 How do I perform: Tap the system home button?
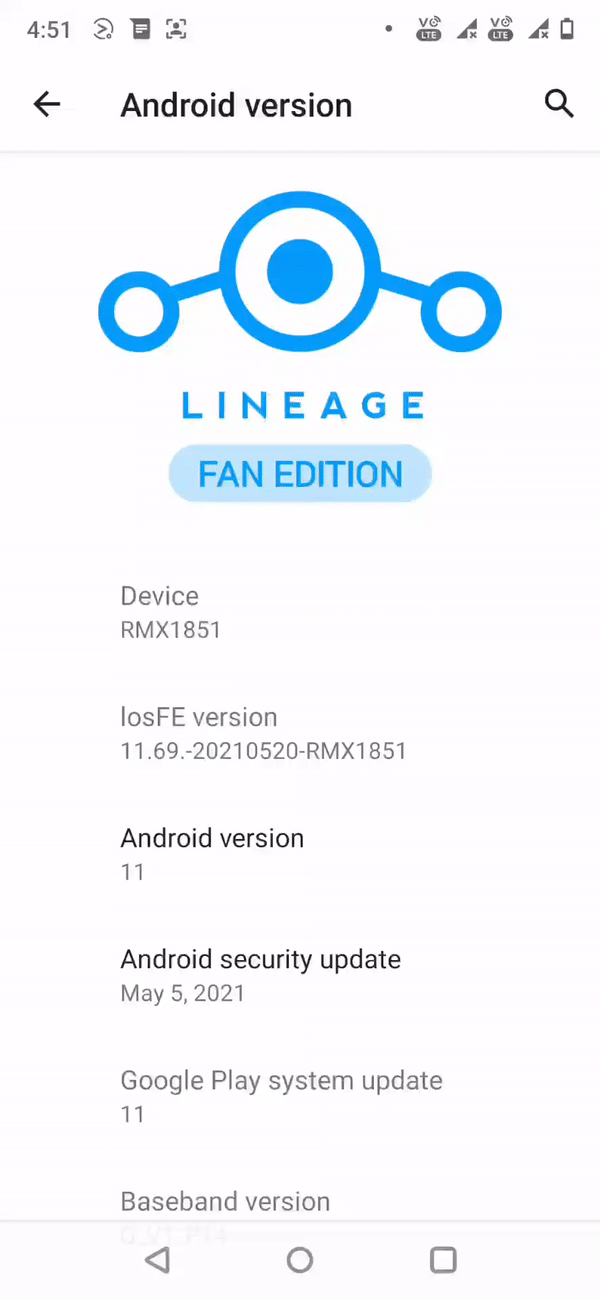[300, 1260]
